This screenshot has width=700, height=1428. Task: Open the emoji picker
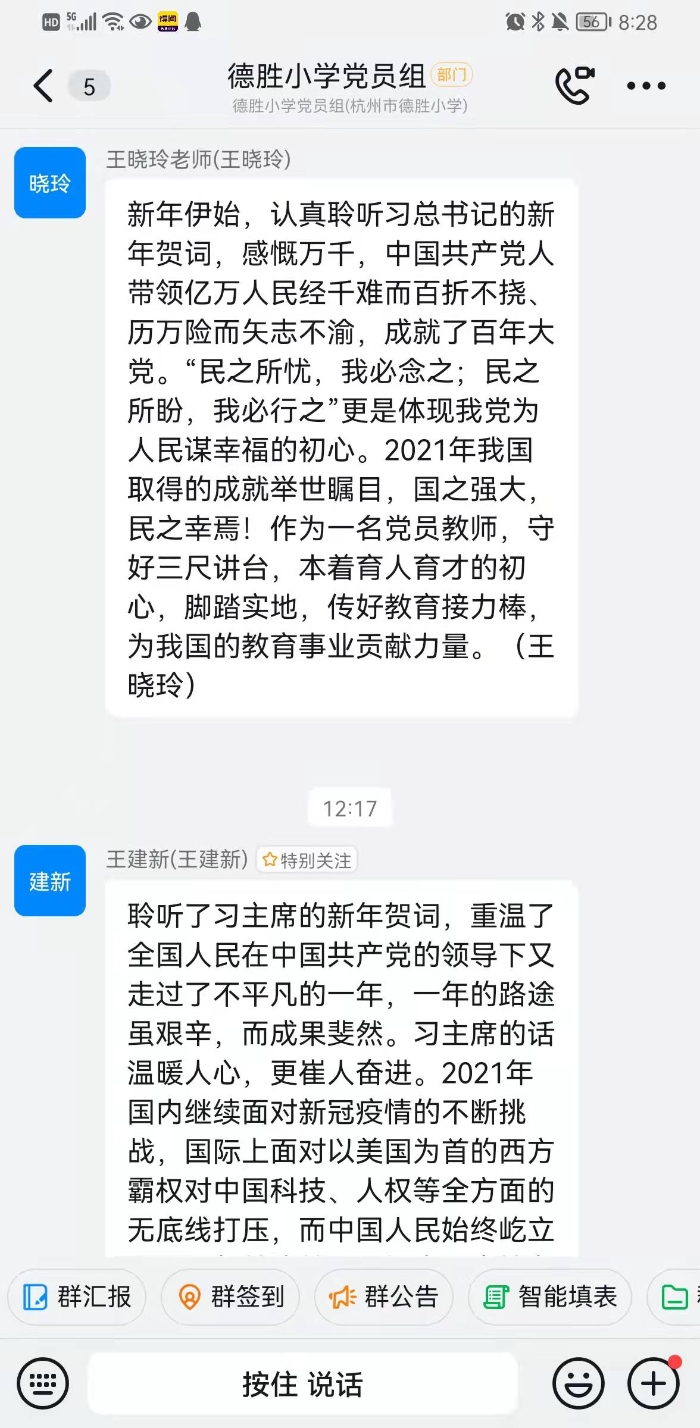coord(579,1384)
